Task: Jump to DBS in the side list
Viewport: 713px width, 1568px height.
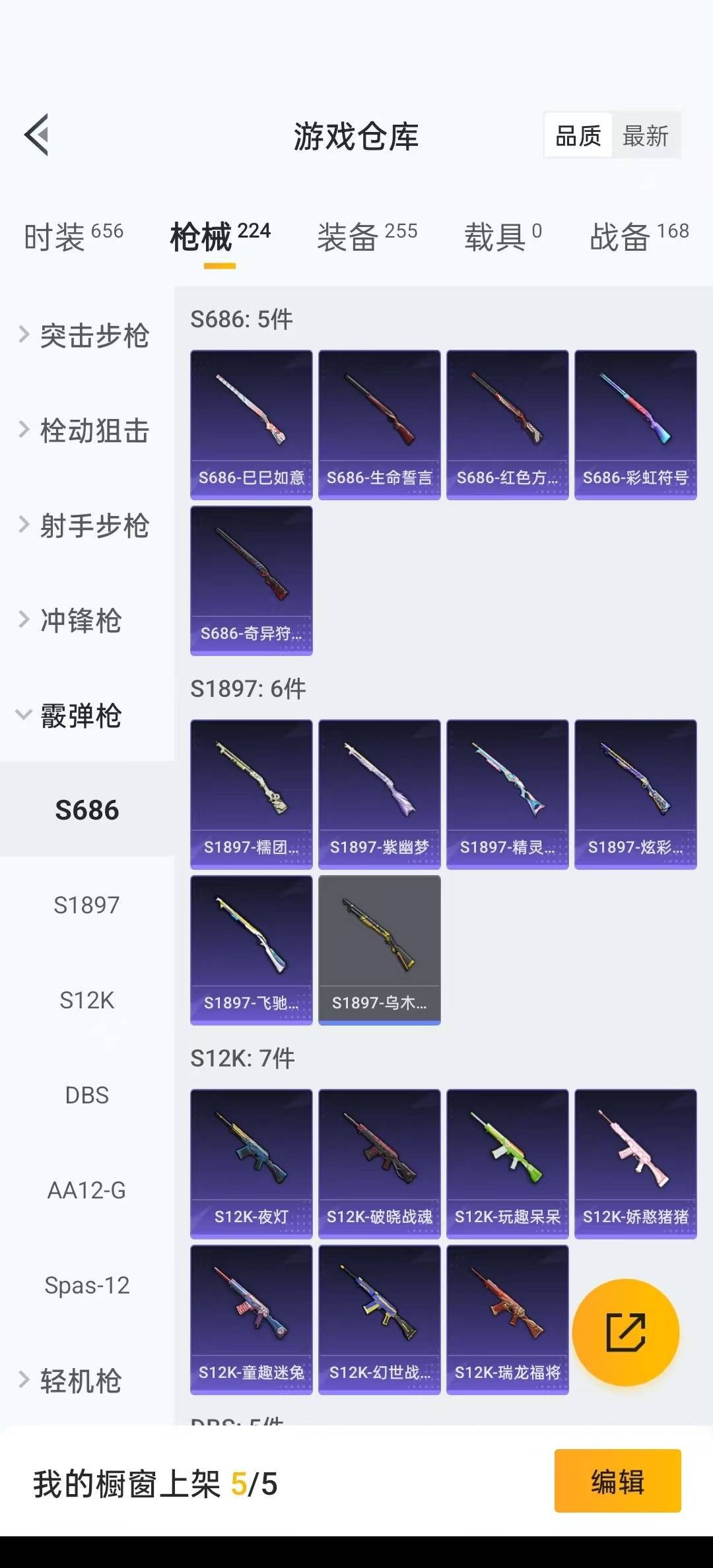Action: (x=86, y=1095)
